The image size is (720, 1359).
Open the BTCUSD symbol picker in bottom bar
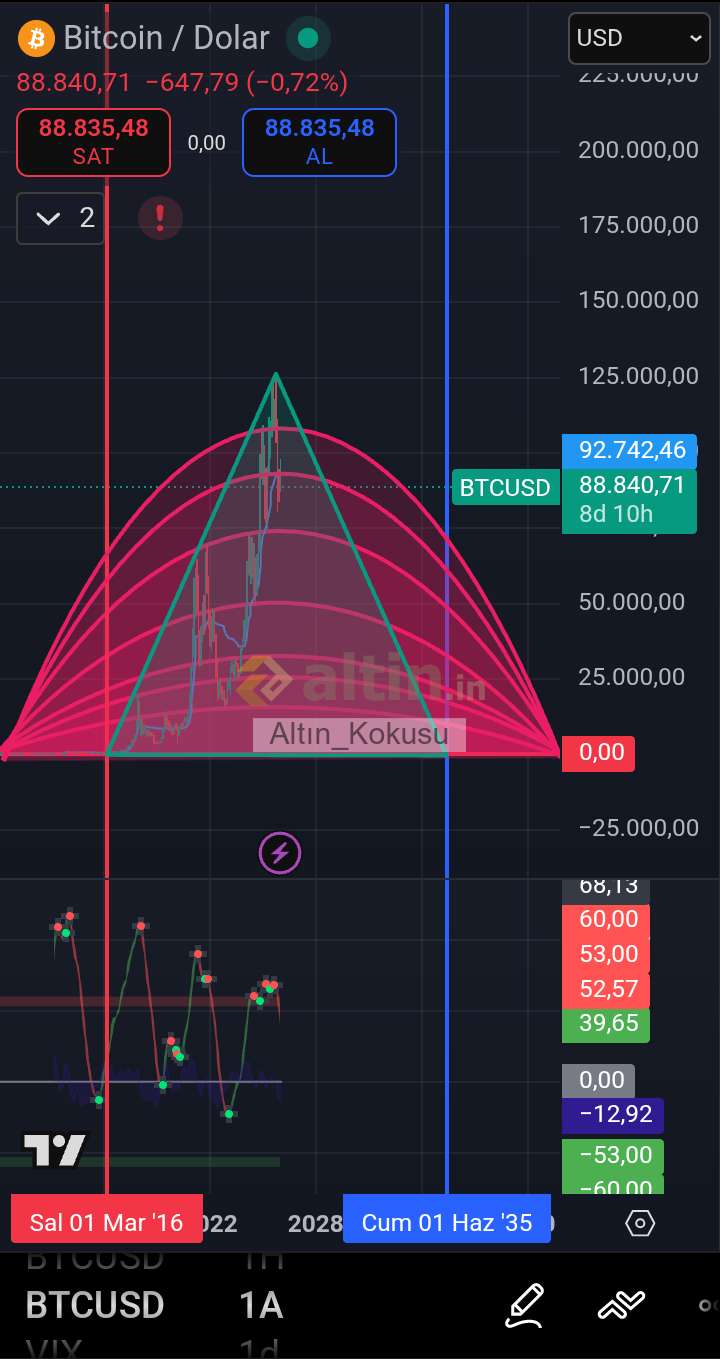click(x=95, y=1305)
